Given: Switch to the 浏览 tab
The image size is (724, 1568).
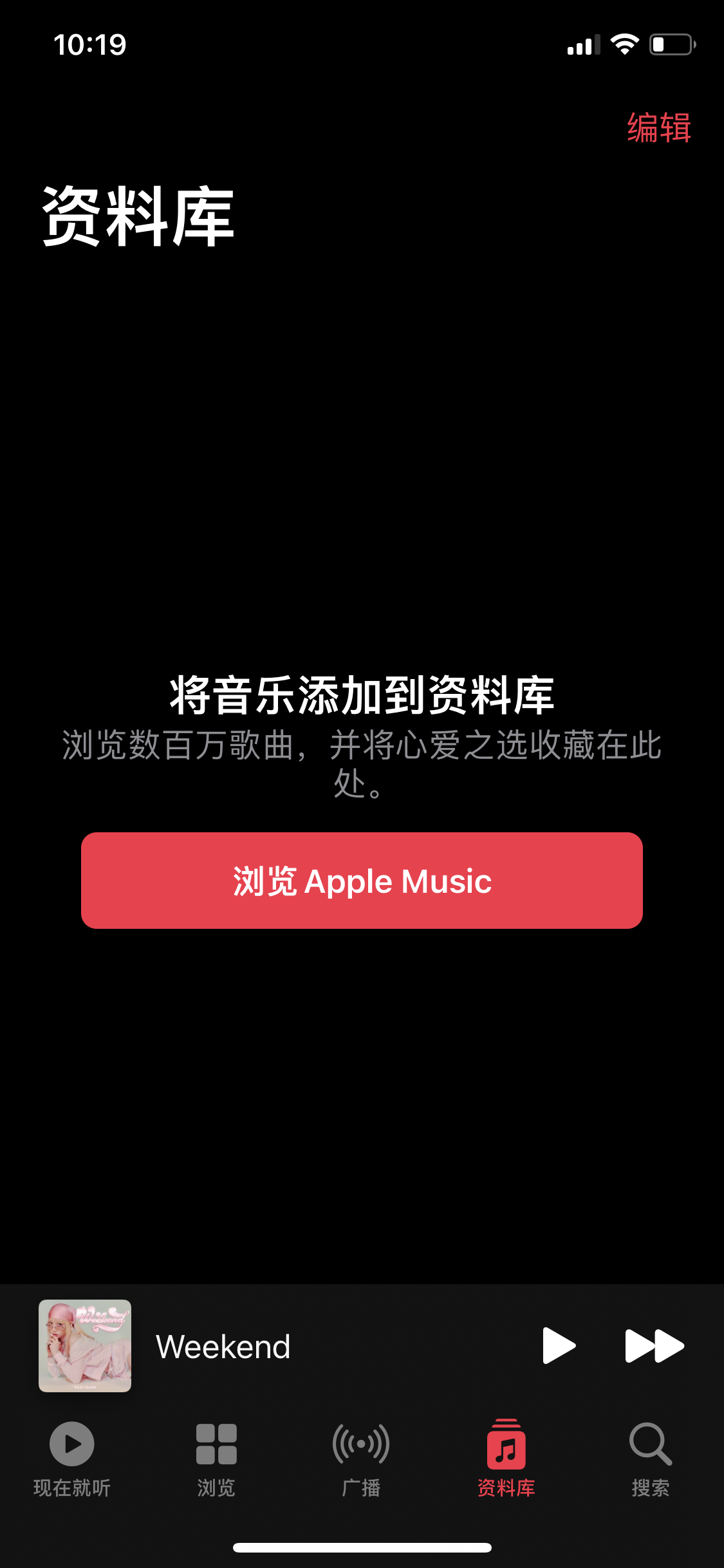Looking at the screenshot, I should click(x=216, y=1458).
